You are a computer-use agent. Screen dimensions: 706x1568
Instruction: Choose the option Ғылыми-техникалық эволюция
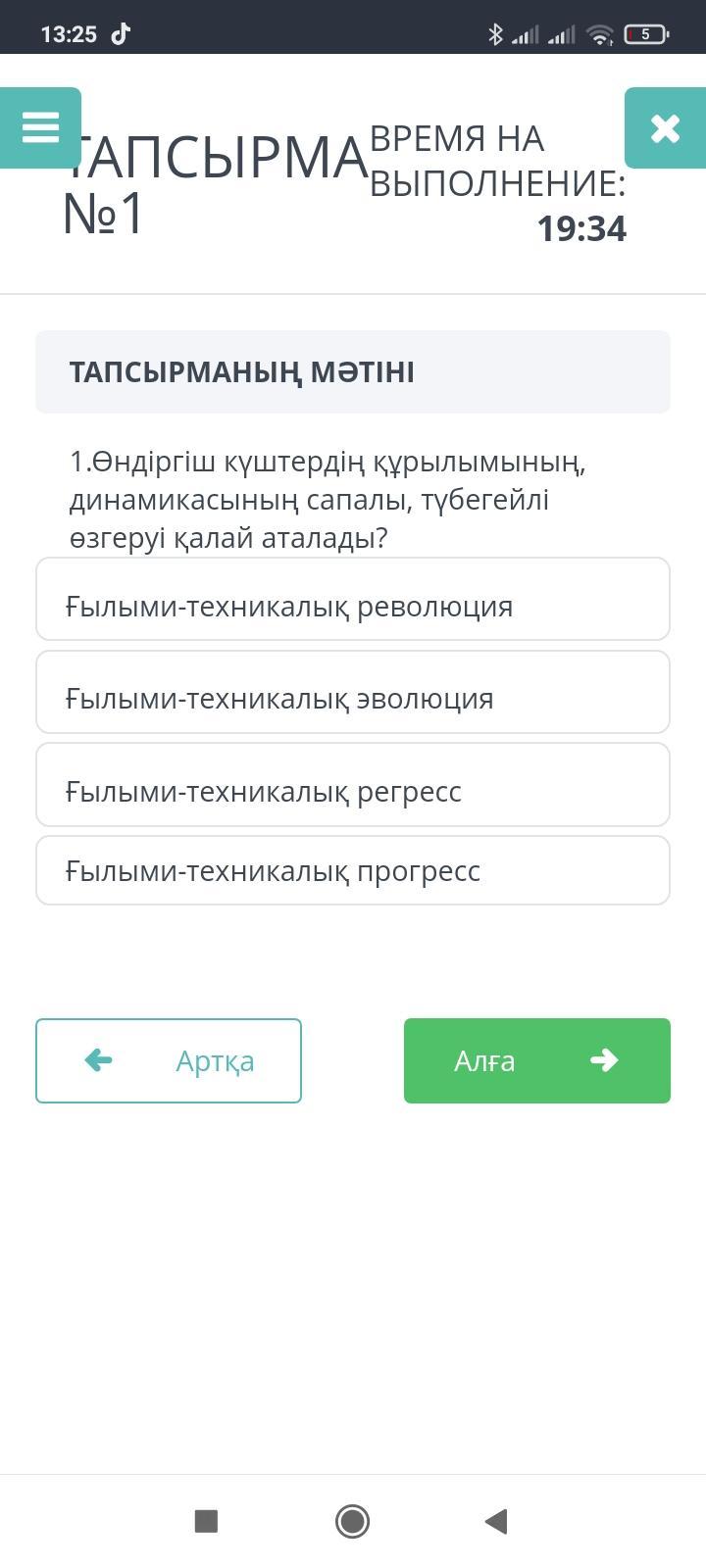click(x=353, y=692)
